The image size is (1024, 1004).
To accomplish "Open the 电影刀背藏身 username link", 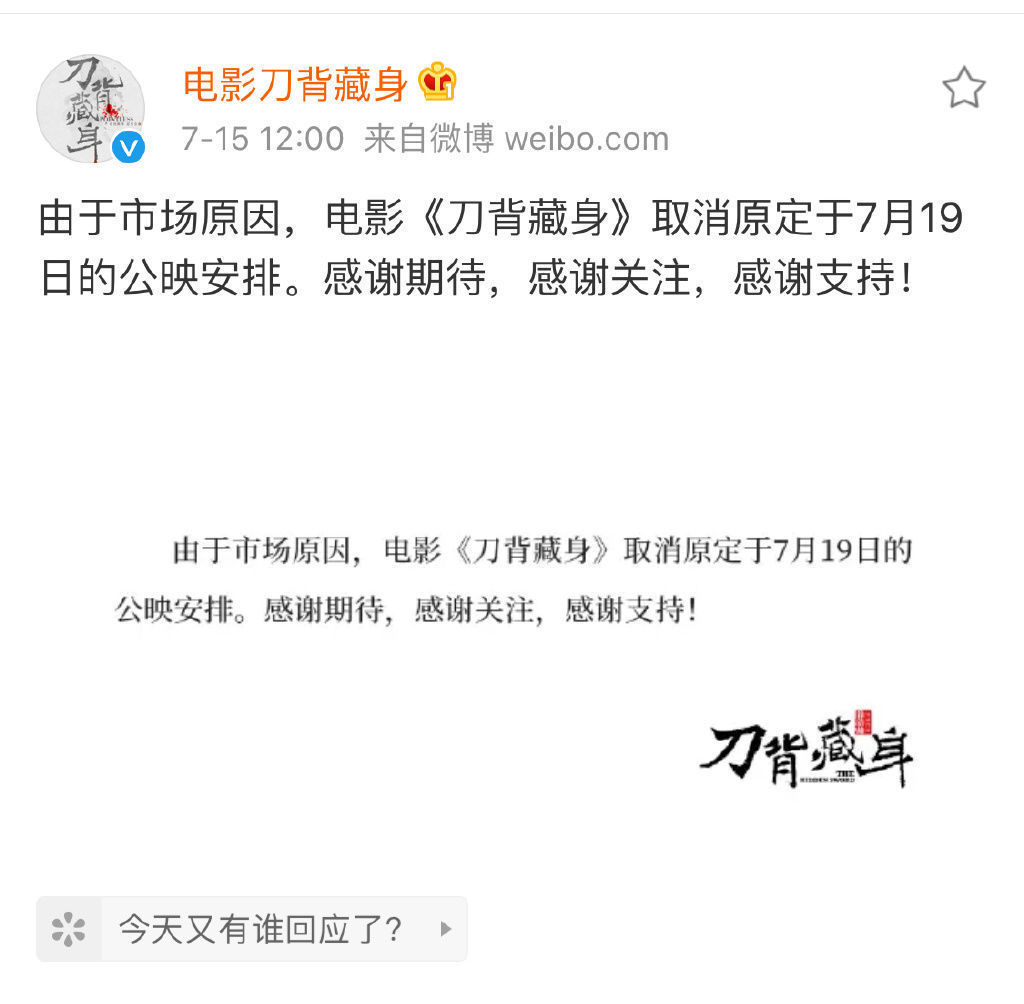I will point(295,84).
